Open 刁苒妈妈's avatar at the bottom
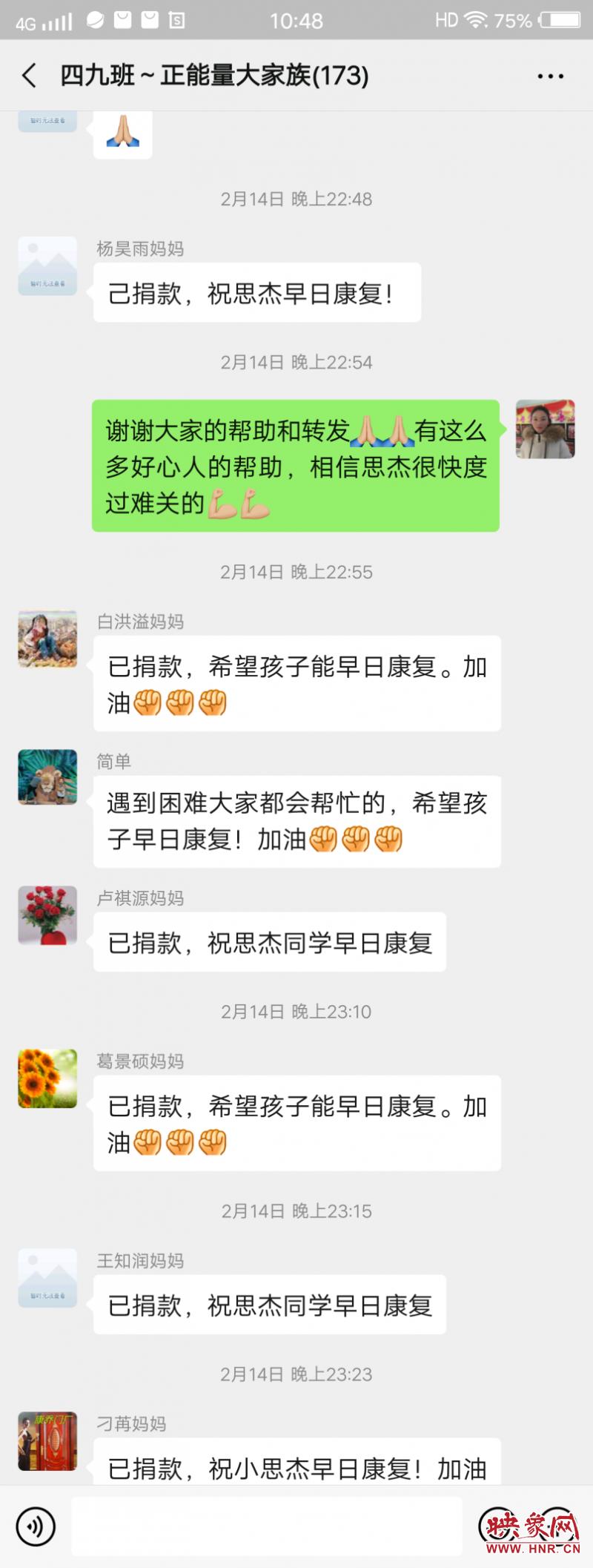 (47, 1441)
